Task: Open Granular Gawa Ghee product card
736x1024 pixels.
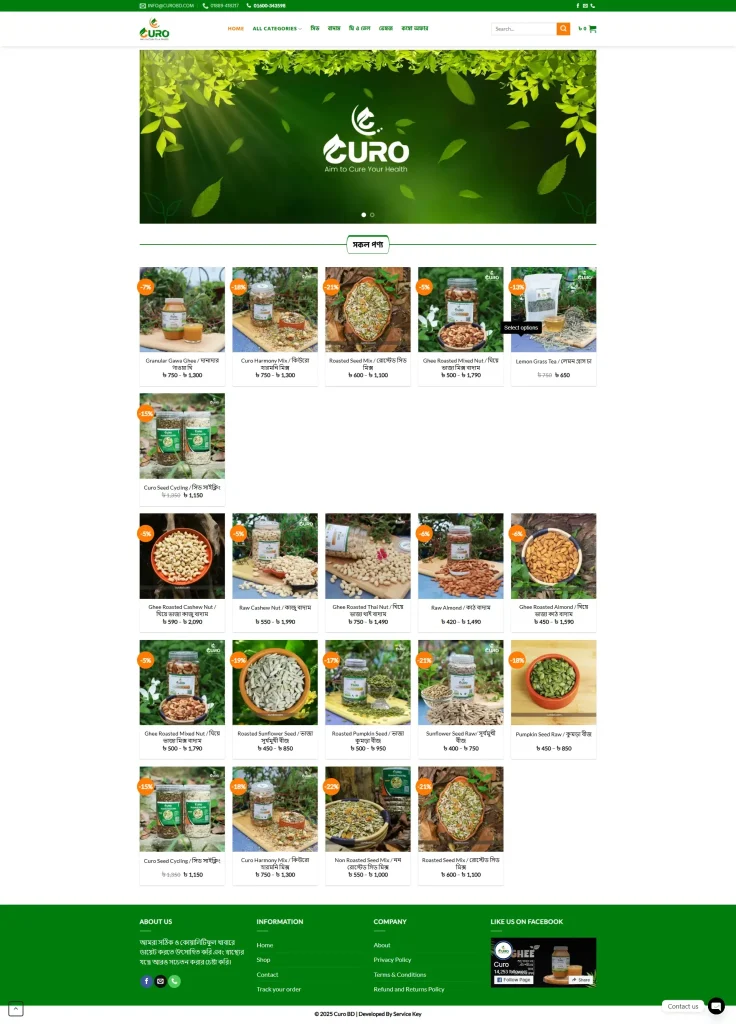Action: [182, 310]
